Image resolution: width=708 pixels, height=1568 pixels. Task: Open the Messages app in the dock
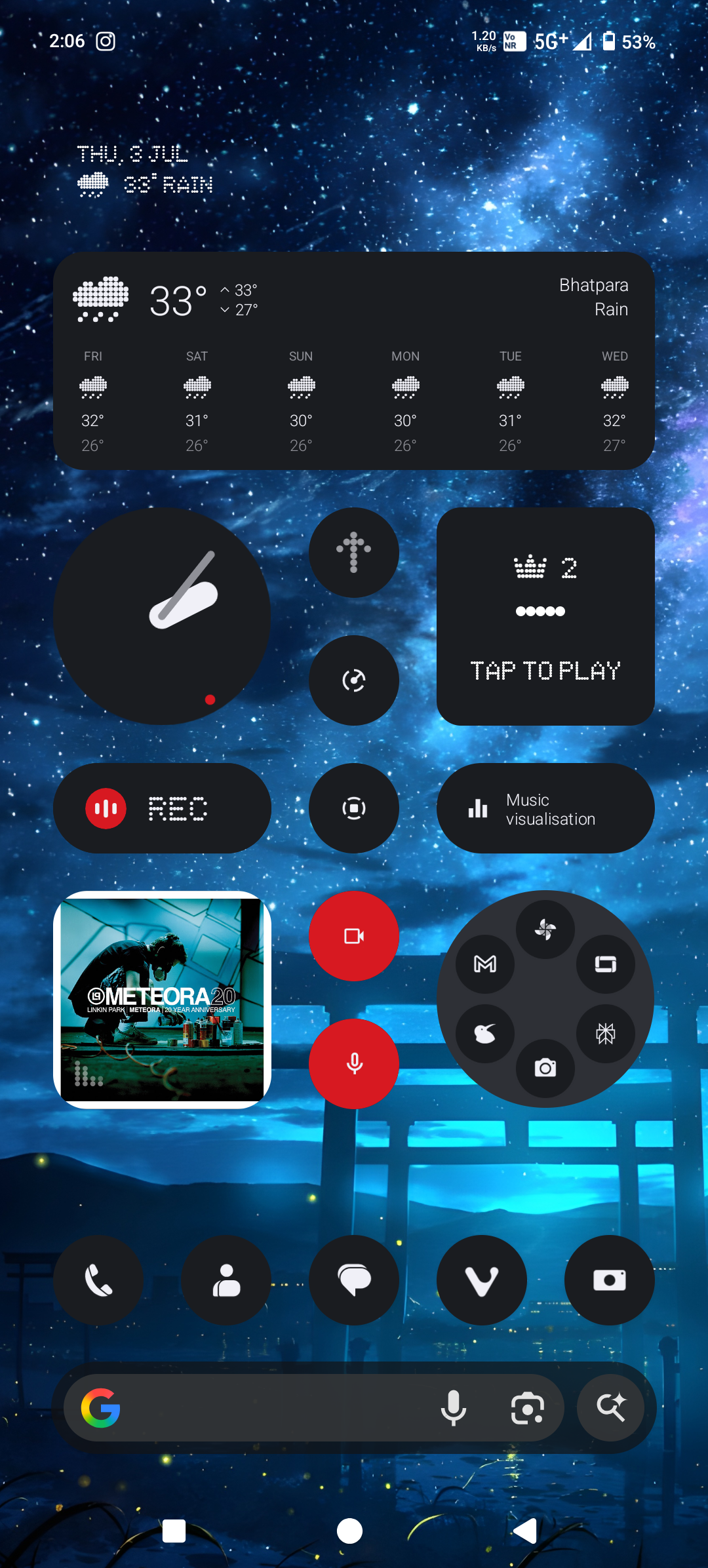354,1280
